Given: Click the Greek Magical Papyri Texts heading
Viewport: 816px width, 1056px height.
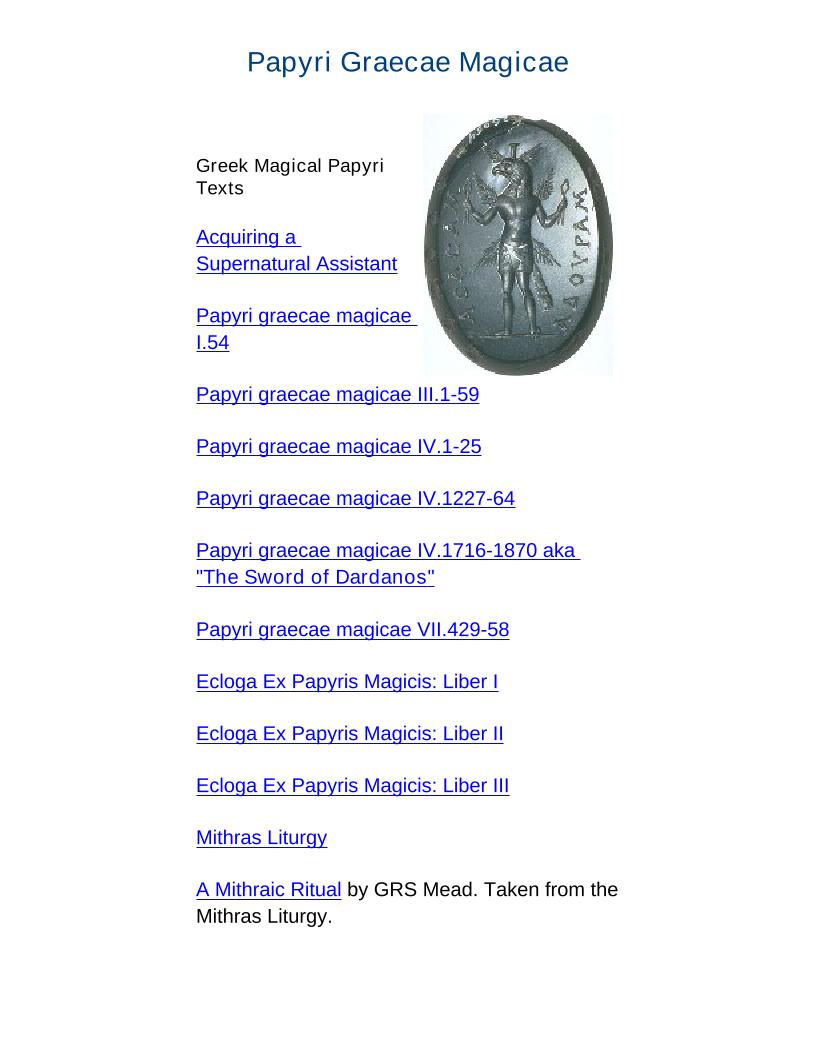Looking at the screenshot, I should (289, 177).
